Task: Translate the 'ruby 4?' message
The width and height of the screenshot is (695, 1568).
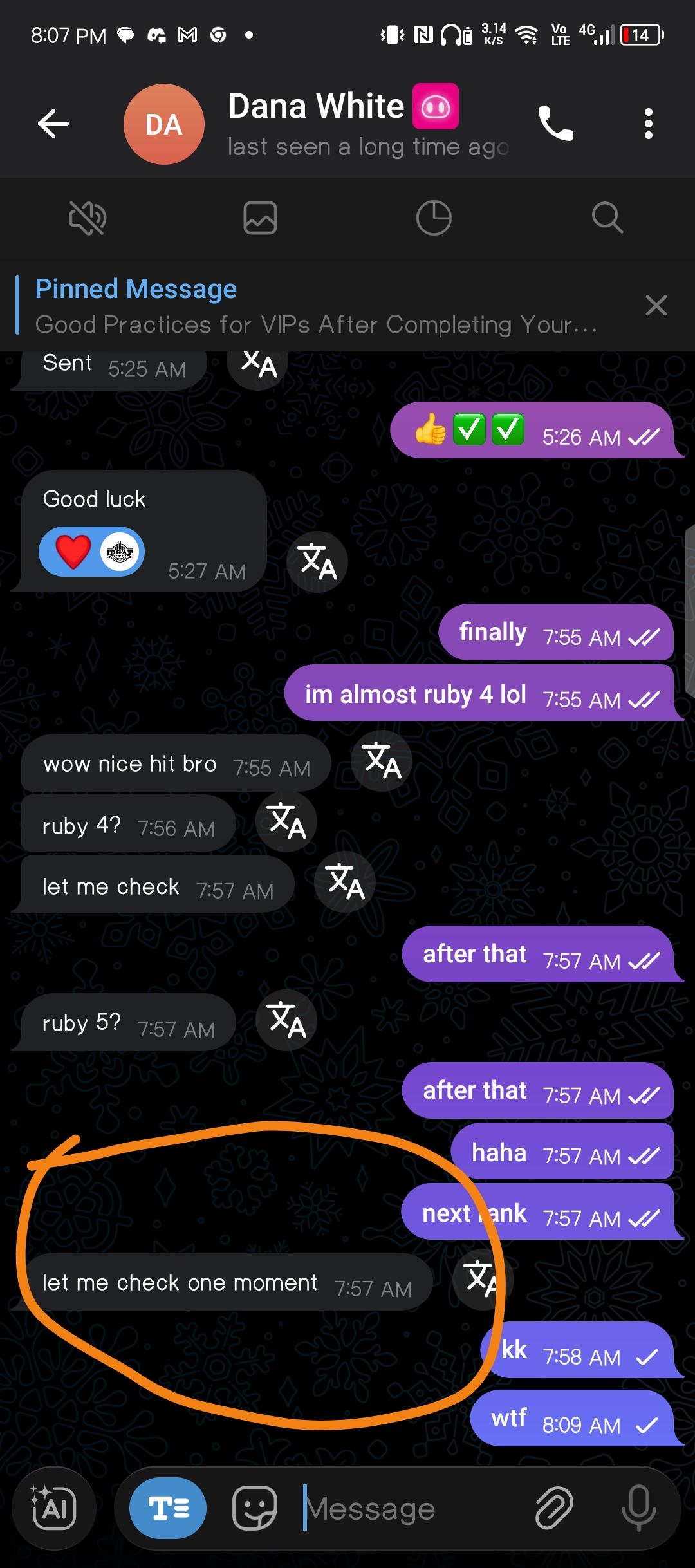Action: [286, 821]
